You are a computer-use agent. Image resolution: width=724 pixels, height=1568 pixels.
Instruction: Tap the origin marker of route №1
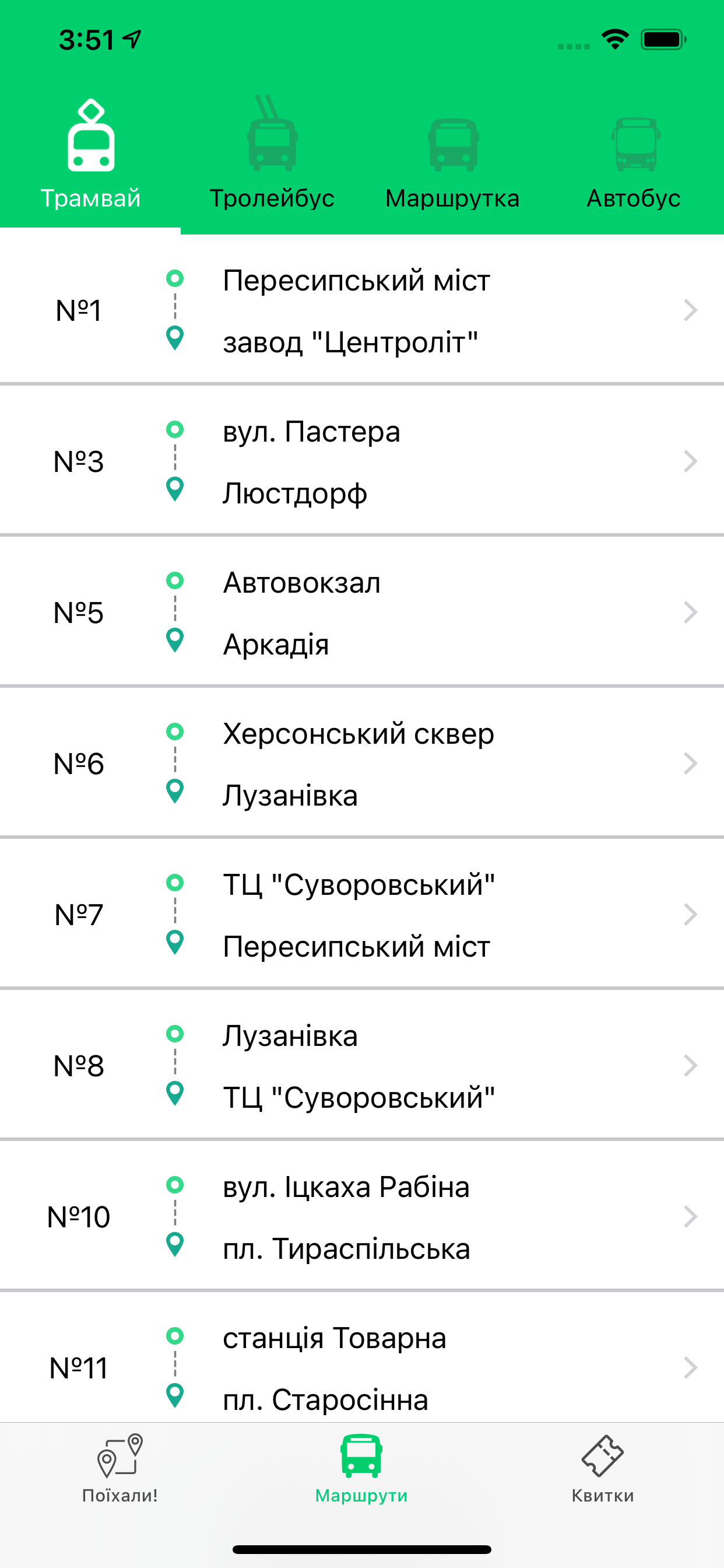point(175,279)
